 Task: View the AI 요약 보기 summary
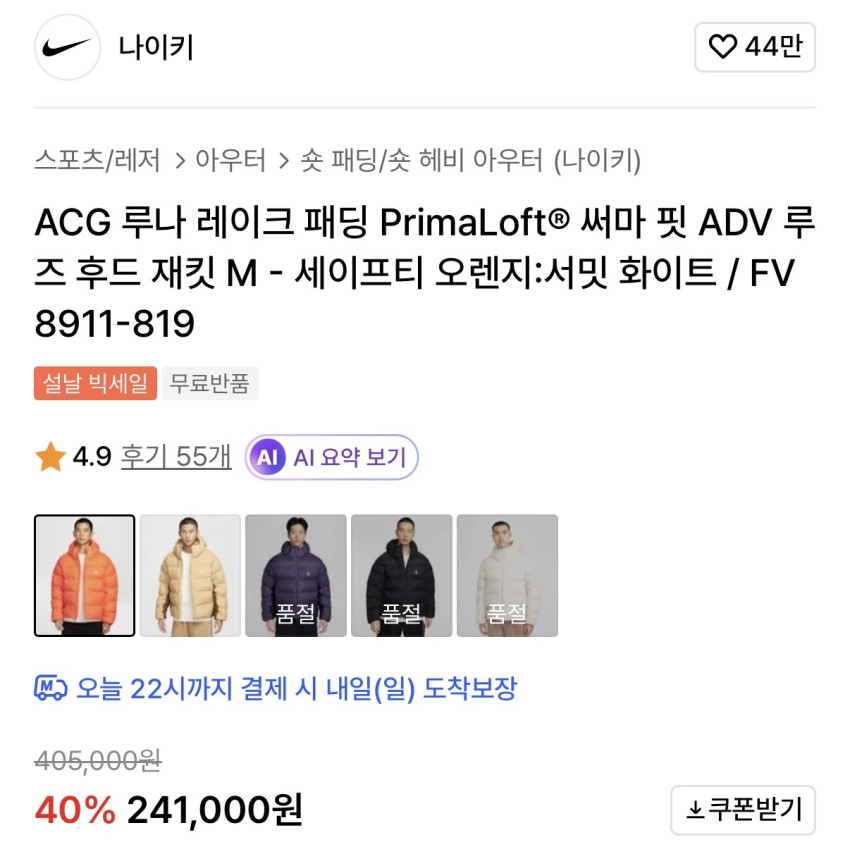[332, 458]
